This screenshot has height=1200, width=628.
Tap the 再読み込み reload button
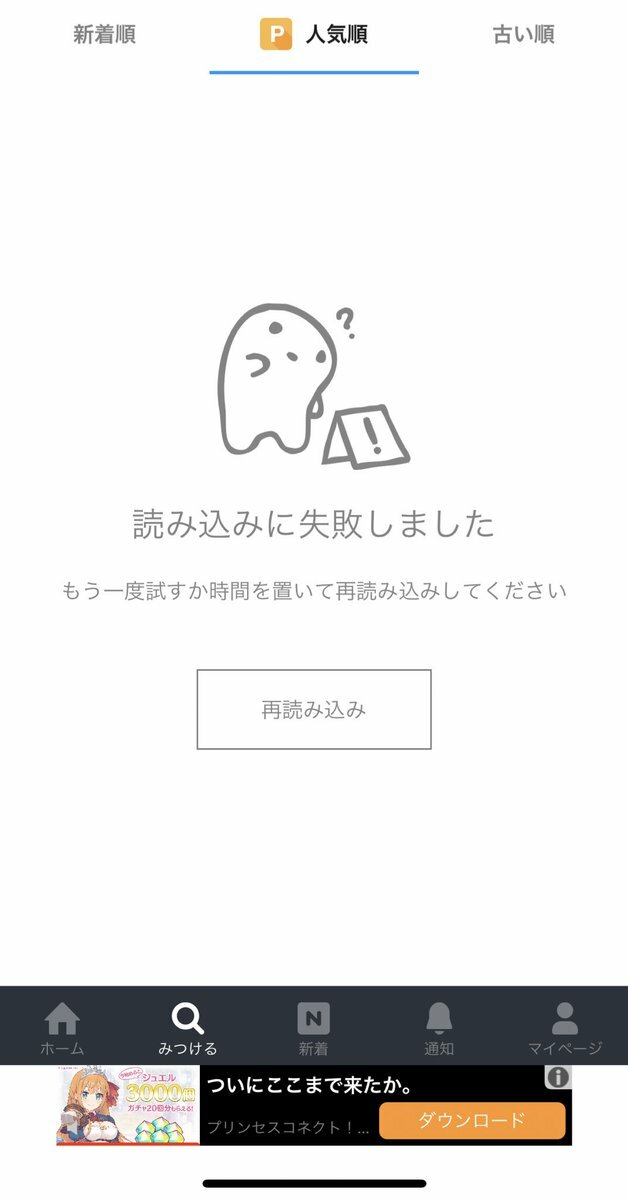point(314,709)
